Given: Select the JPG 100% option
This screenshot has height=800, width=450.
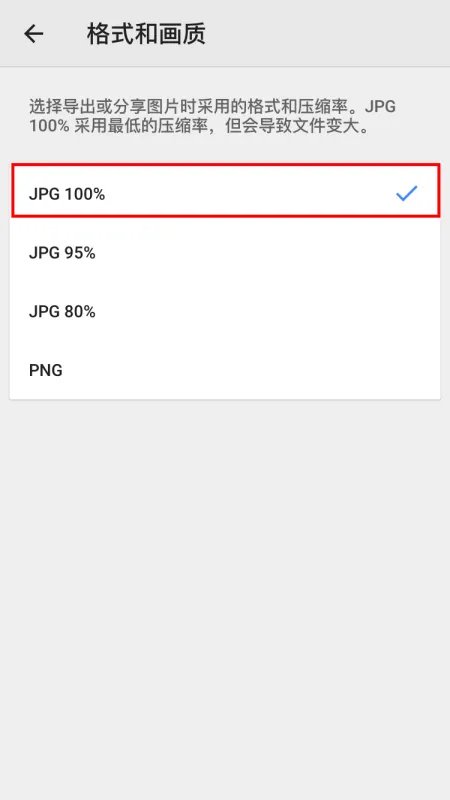Looking at the screenshot, I should [225, 194].
